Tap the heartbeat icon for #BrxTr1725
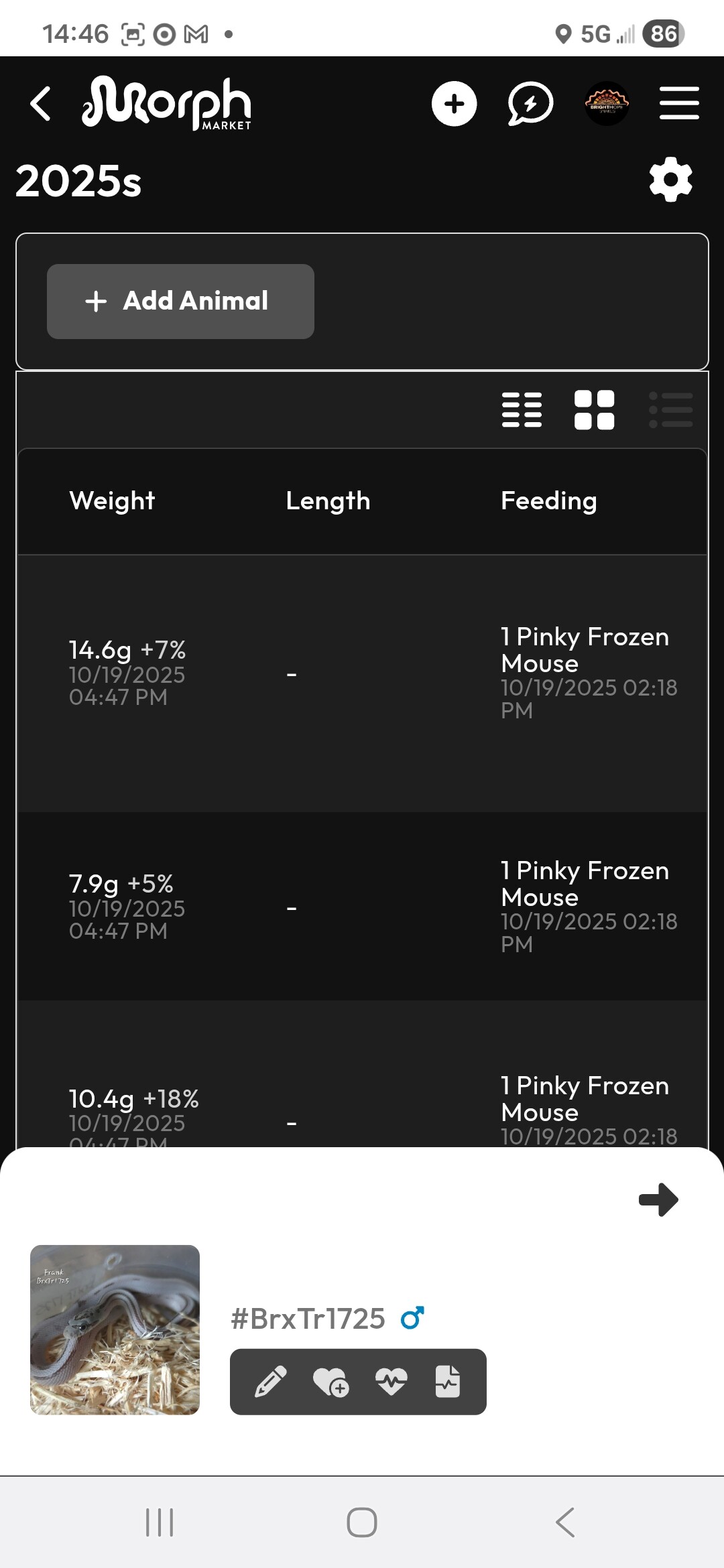Screen dimensions: 724x1568 coord(391,1382)
